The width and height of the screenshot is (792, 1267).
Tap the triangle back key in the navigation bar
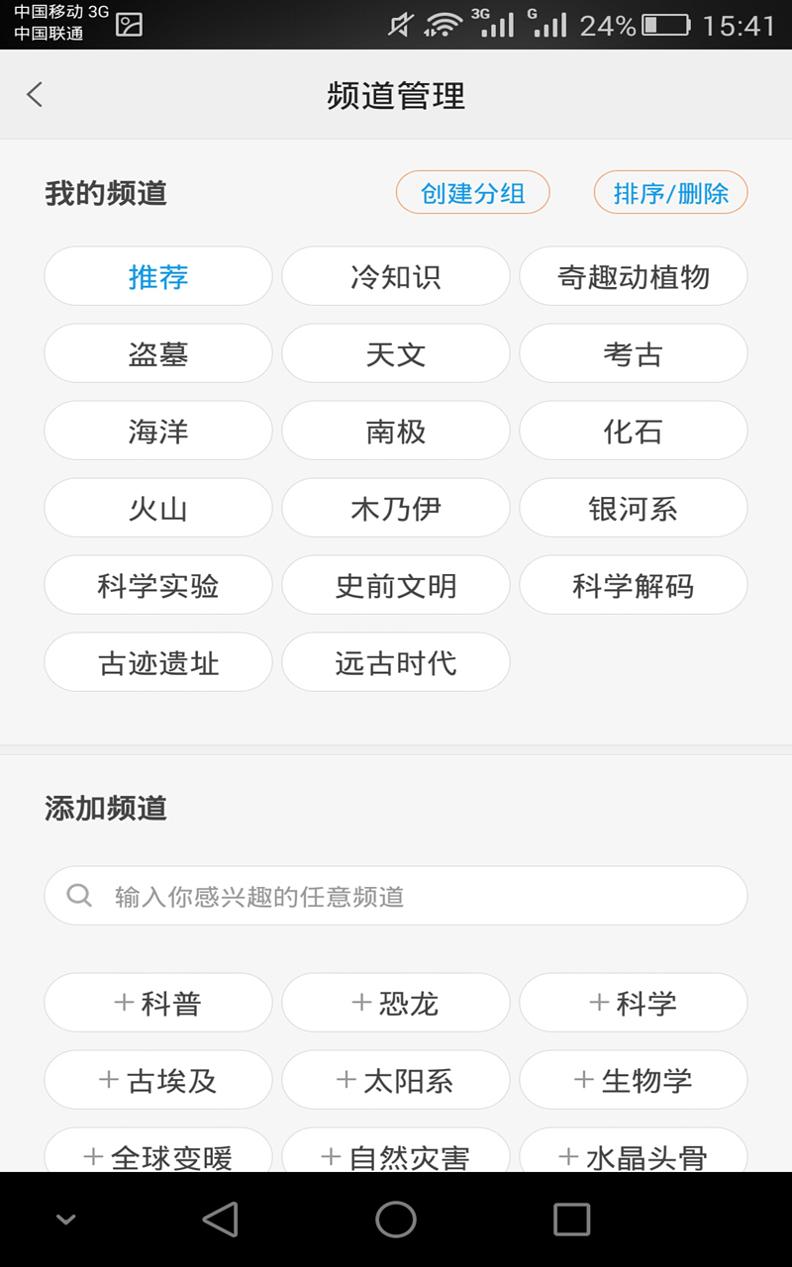point(220,1219)
